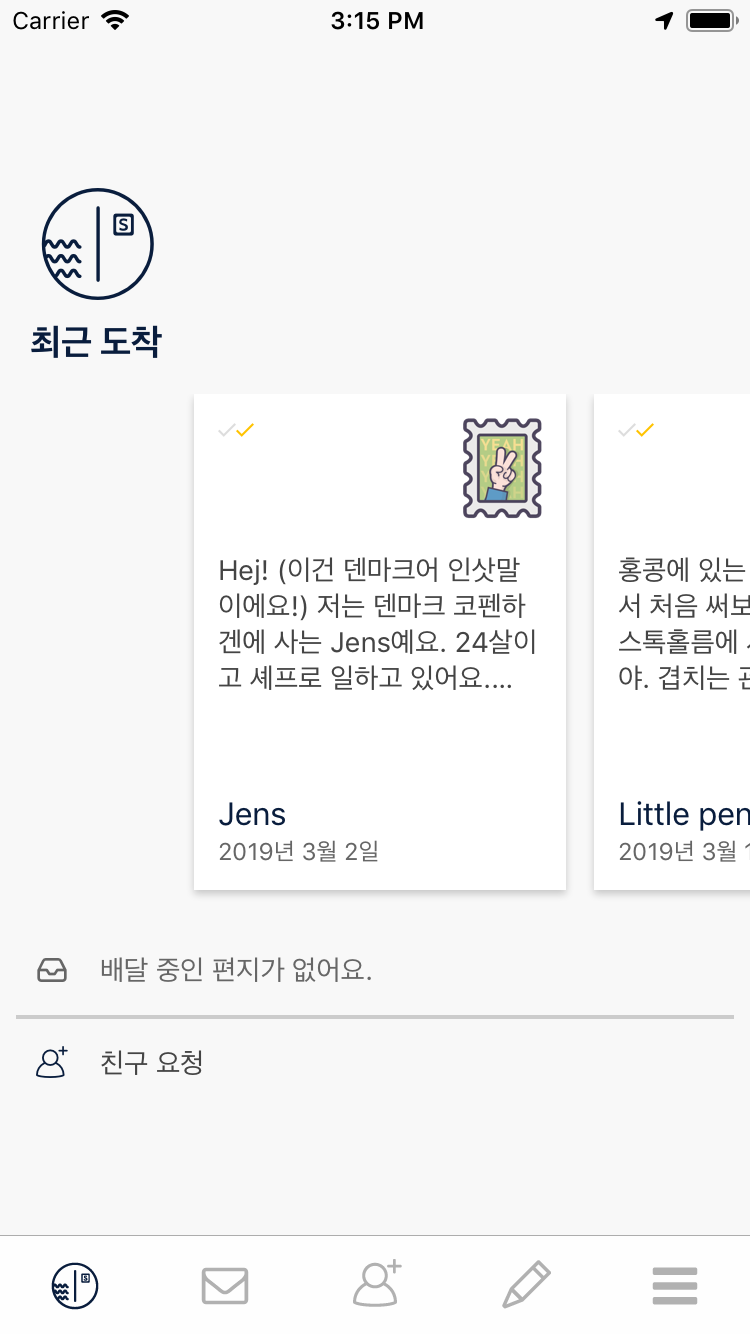This screenshot has width=750, height=1334.
Task: Open the envelope letters icon in bottom bar
Action: point(225,1286)
